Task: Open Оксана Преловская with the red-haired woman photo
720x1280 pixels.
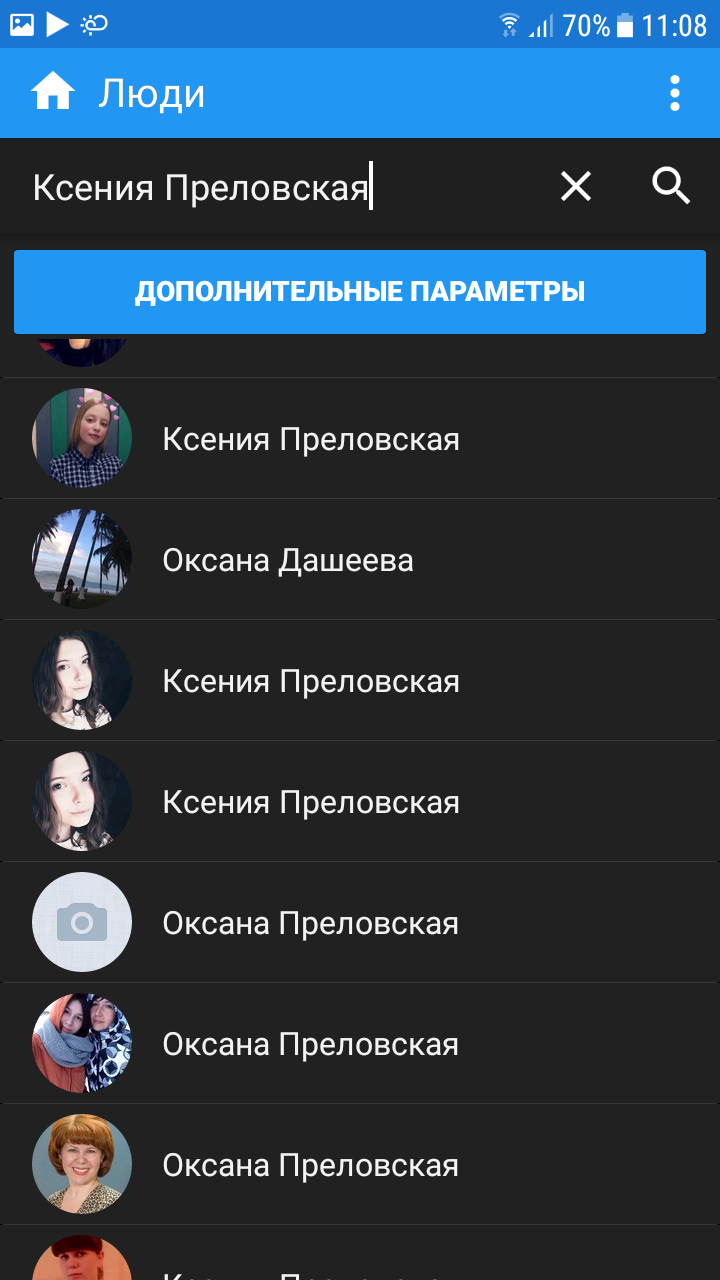Action: tap(310, 1165)
